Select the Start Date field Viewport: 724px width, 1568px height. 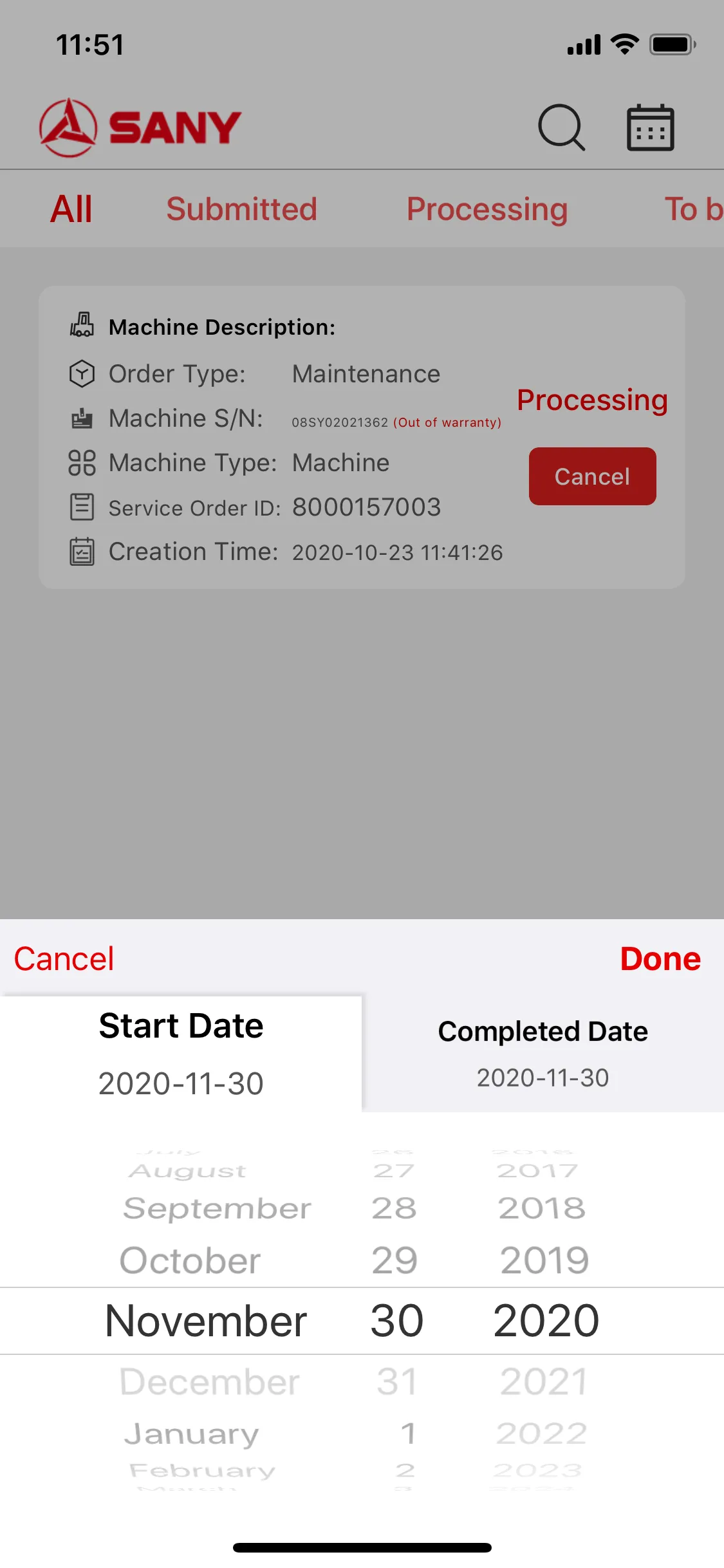(181, 1054)
